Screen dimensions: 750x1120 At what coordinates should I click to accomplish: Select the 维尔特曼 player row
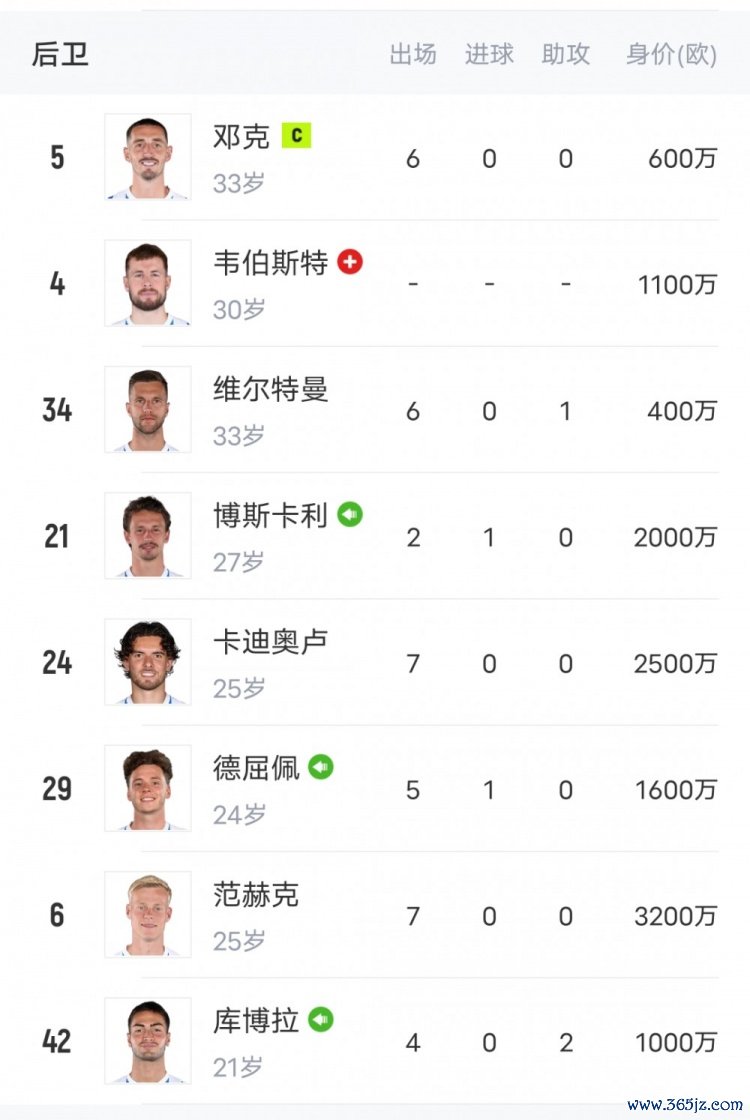click(x=270, y=389)
